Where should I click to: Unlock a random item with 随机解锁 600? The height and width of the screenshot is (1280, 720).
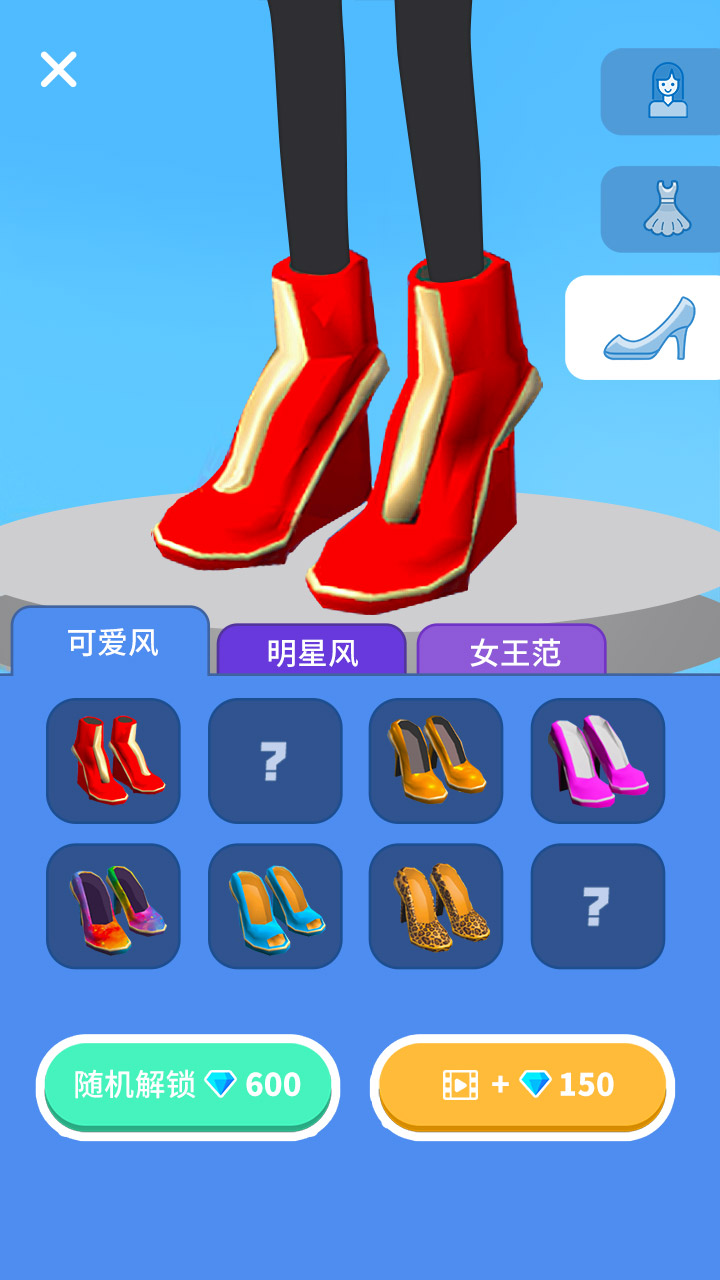coord(188,1085)
